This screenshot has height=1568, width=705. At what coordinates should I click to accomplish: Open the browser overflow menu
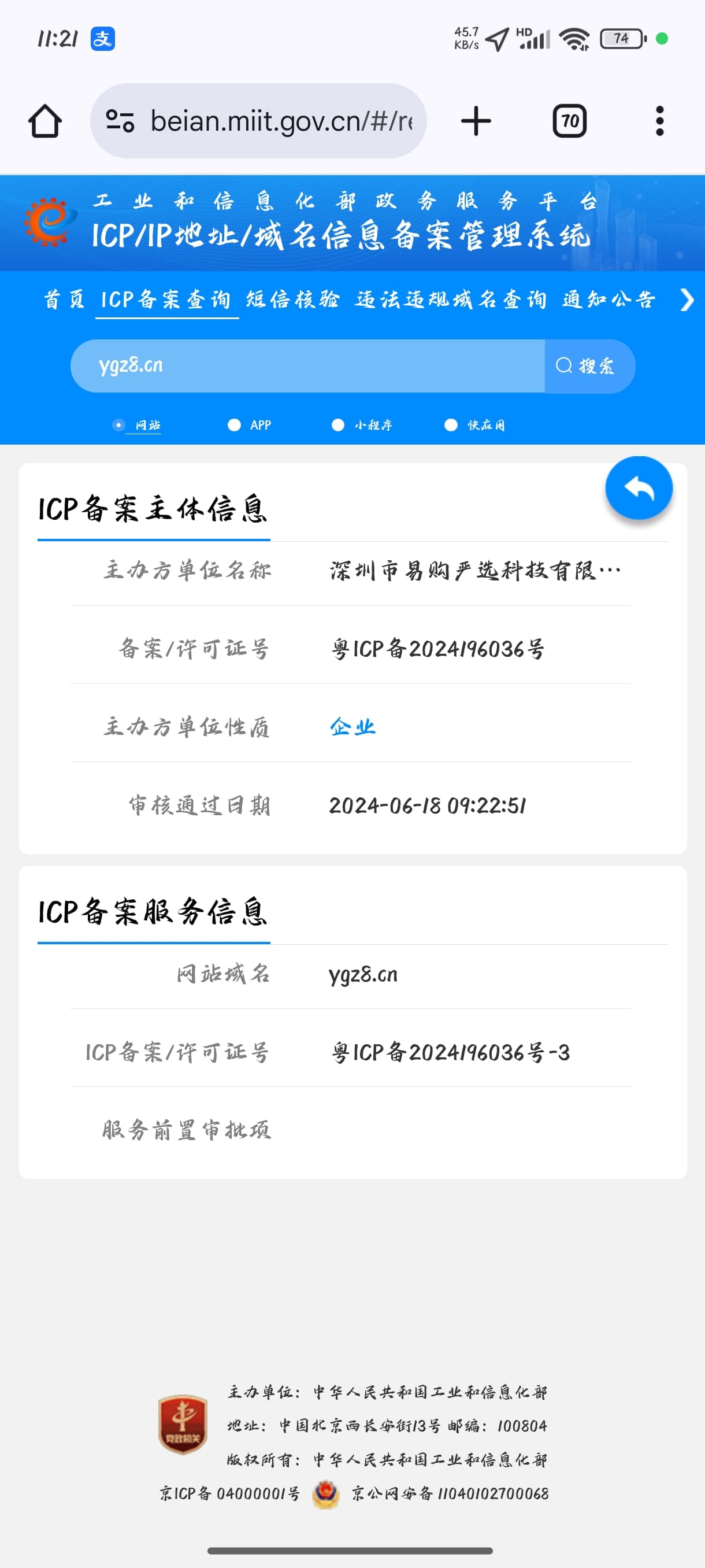[659, 121]
